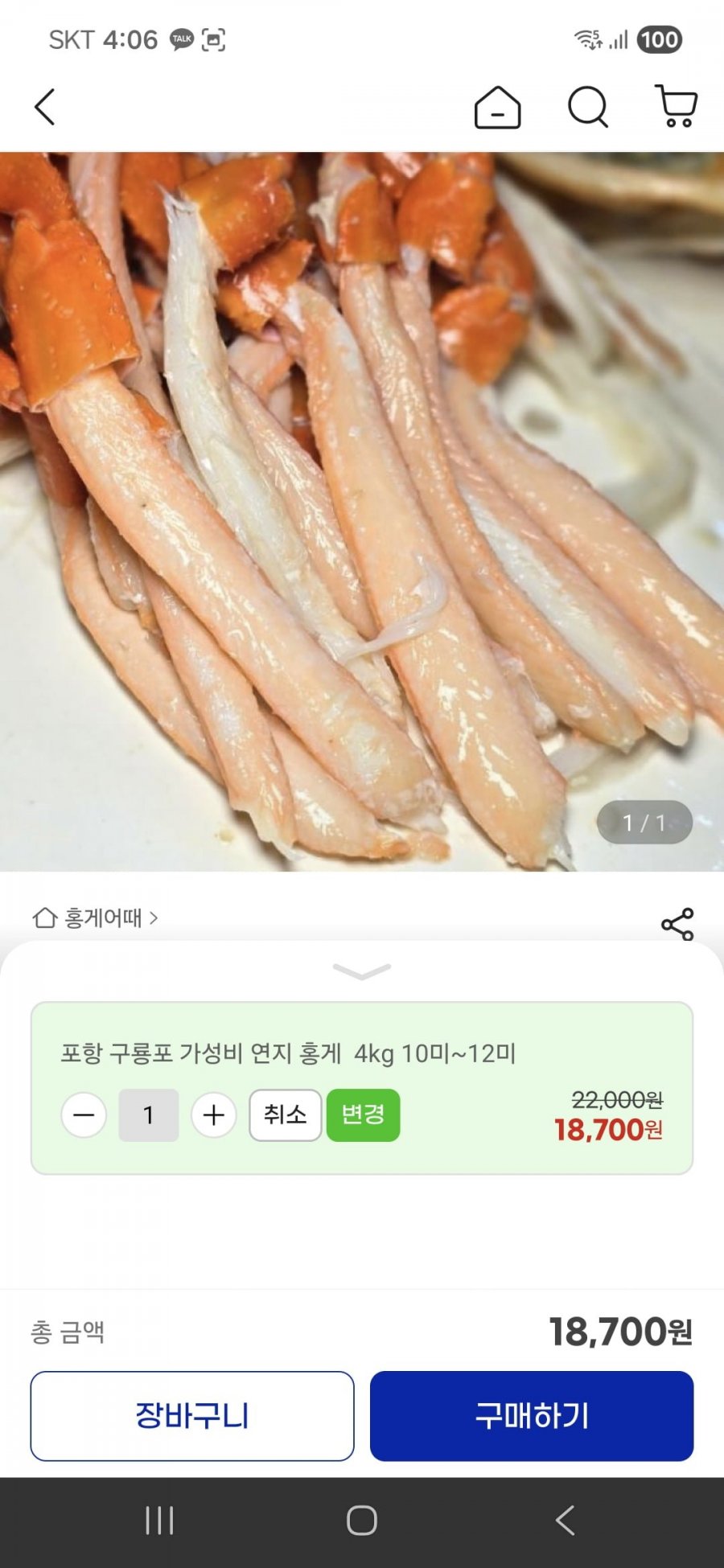Screen dimensions: 724x1568
Task: Buy now with 구매하기
Action: pyautogui.click(x=532, y=1416)
